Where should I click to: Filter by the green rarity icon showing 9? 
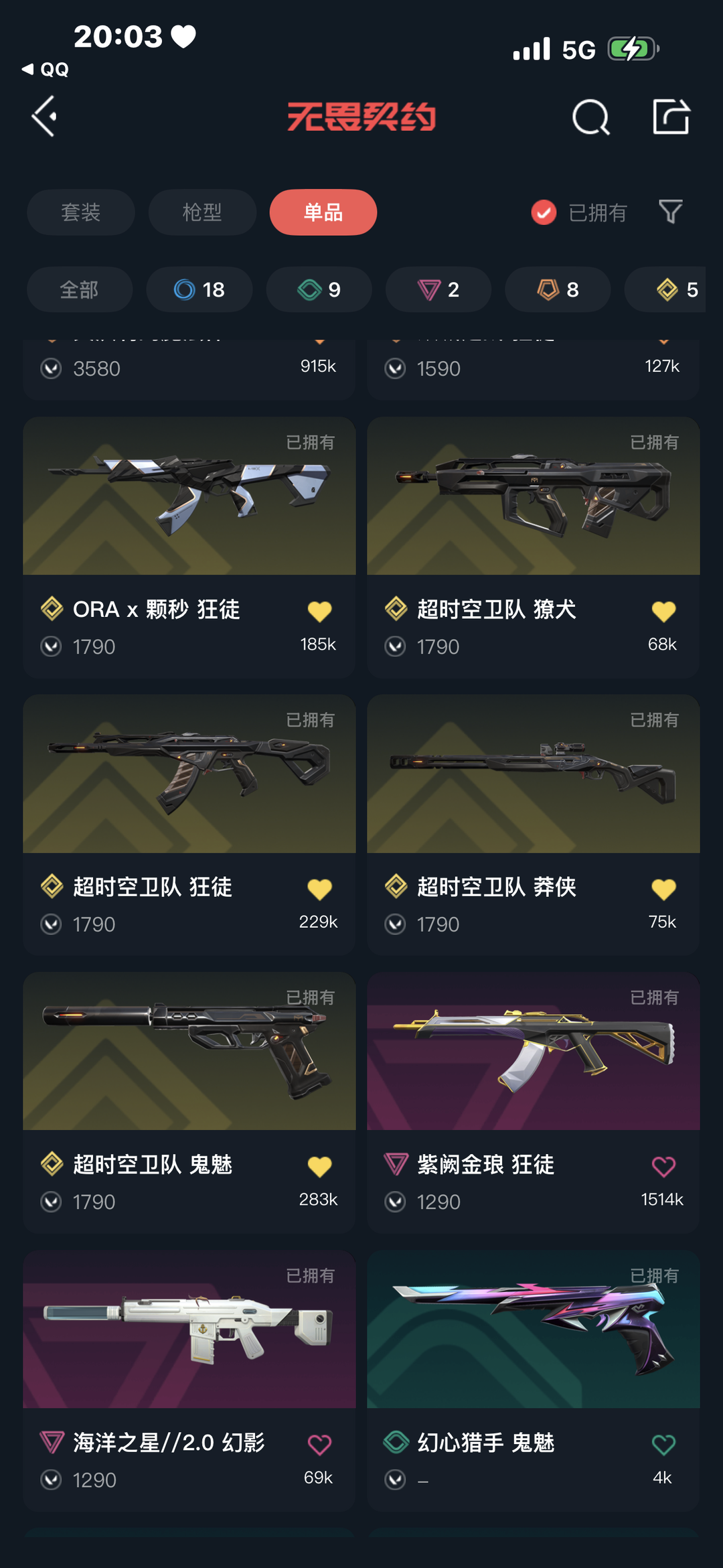(319, 290)
